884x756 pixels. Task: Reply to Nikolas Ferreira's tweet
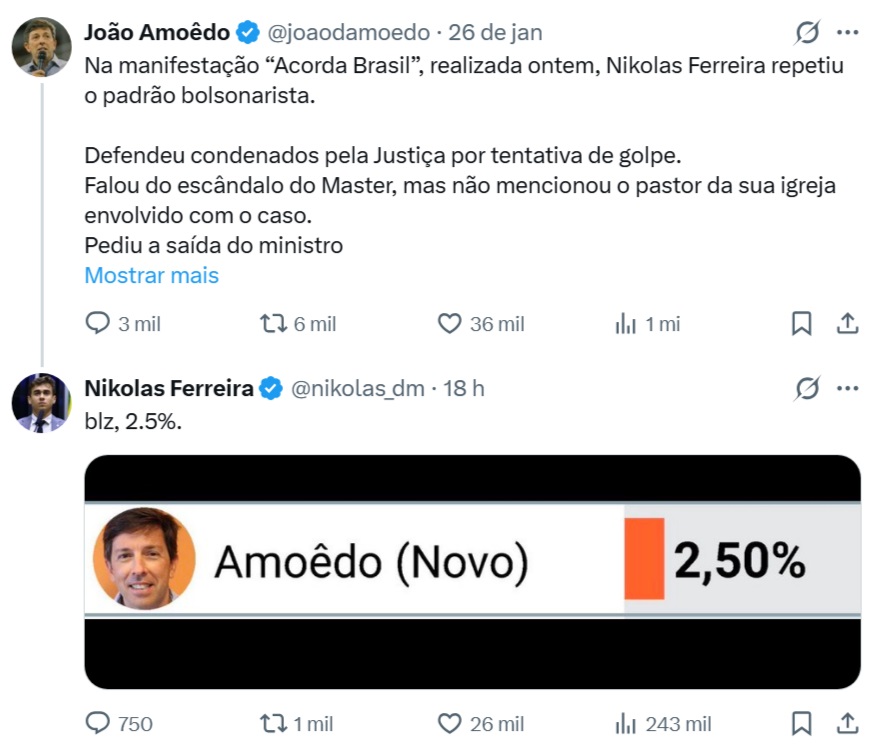coord(97,723)
